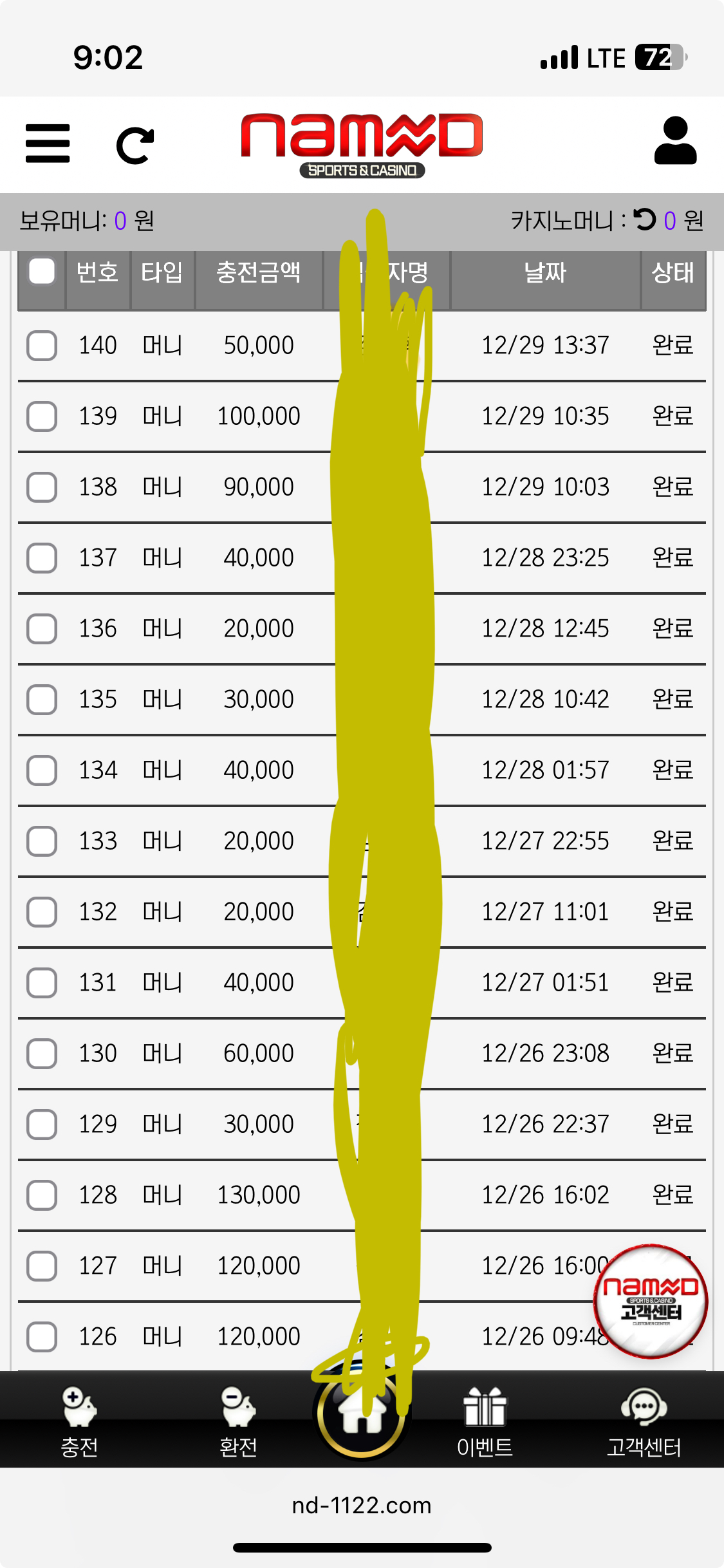Check the box for row 140
This screenshot has height=1568, width=724.
point(42,346)
